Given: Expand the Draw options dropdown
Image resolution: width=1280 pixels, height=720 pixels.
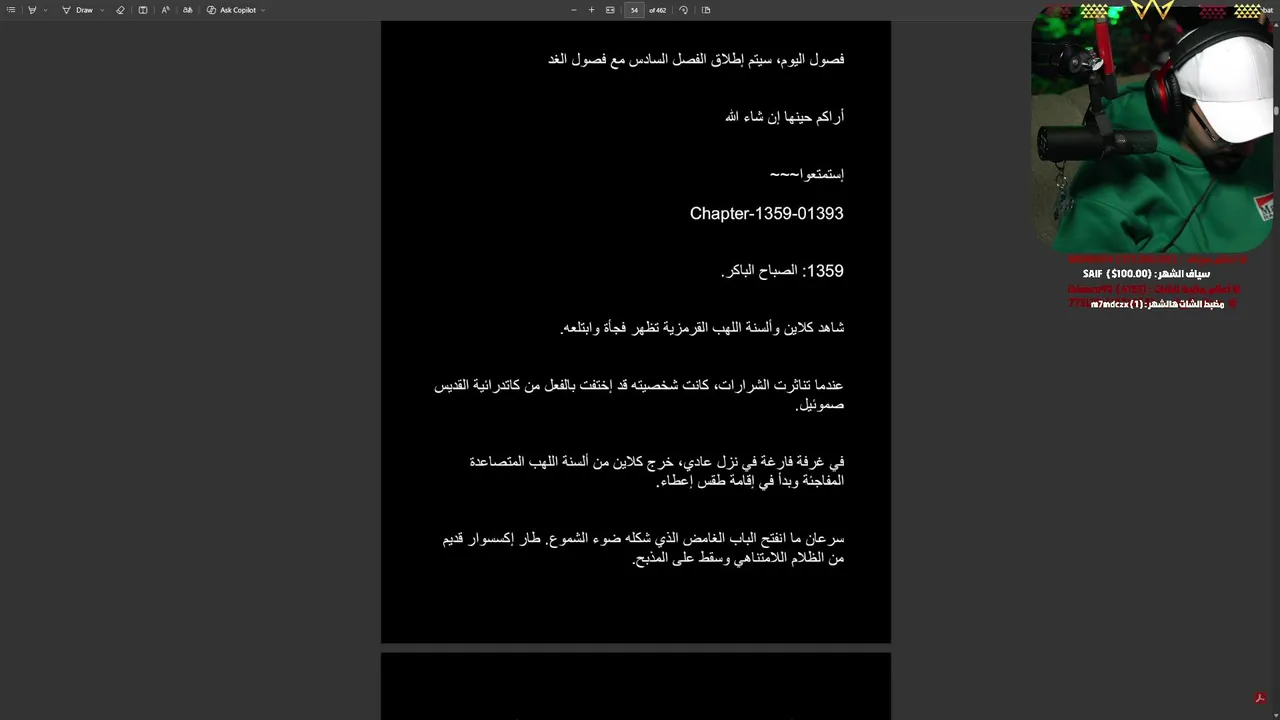Looking at the screenshot, I should (102, 10).
